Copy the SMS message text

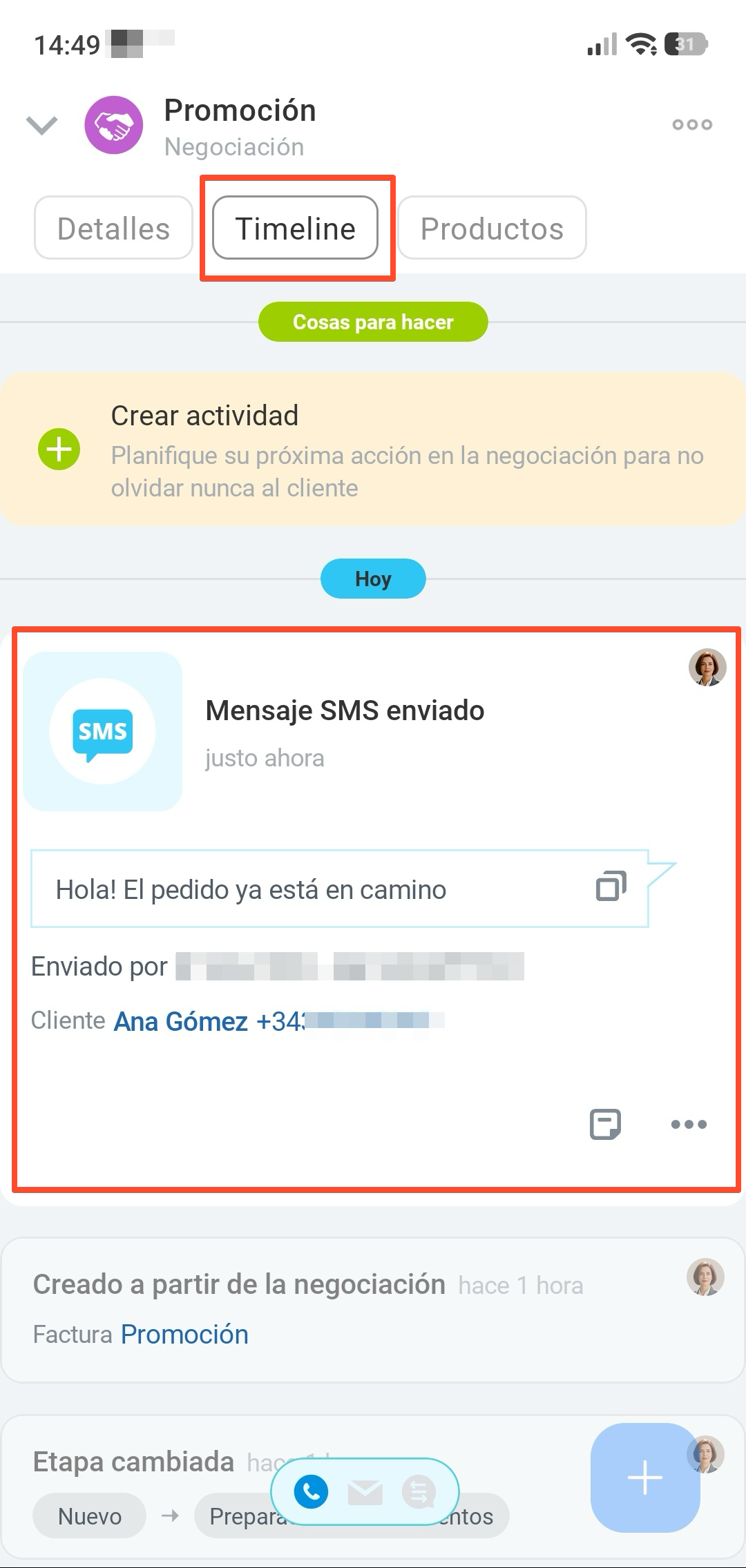tap(611, 887)
